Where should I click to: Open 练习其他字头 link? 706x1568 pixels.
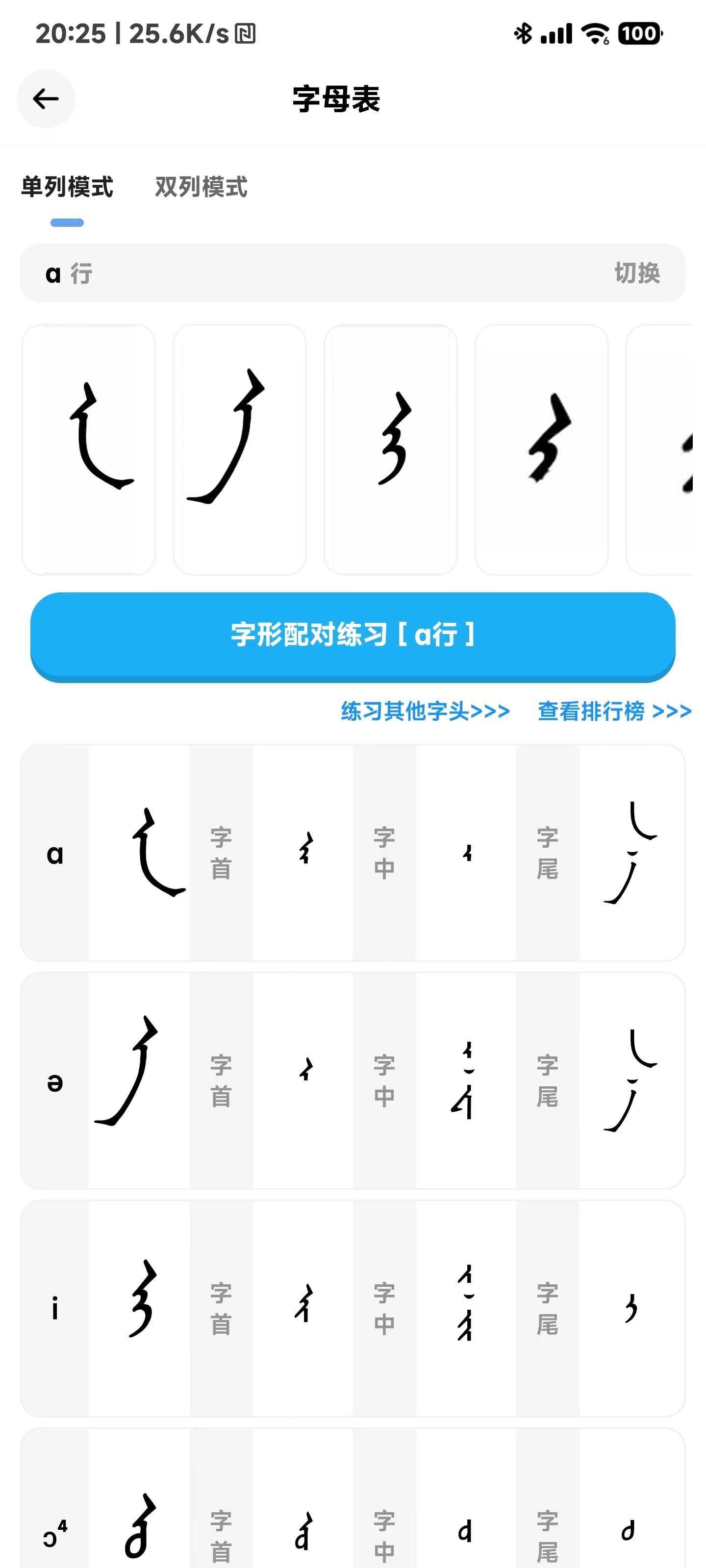click(425, 711)
